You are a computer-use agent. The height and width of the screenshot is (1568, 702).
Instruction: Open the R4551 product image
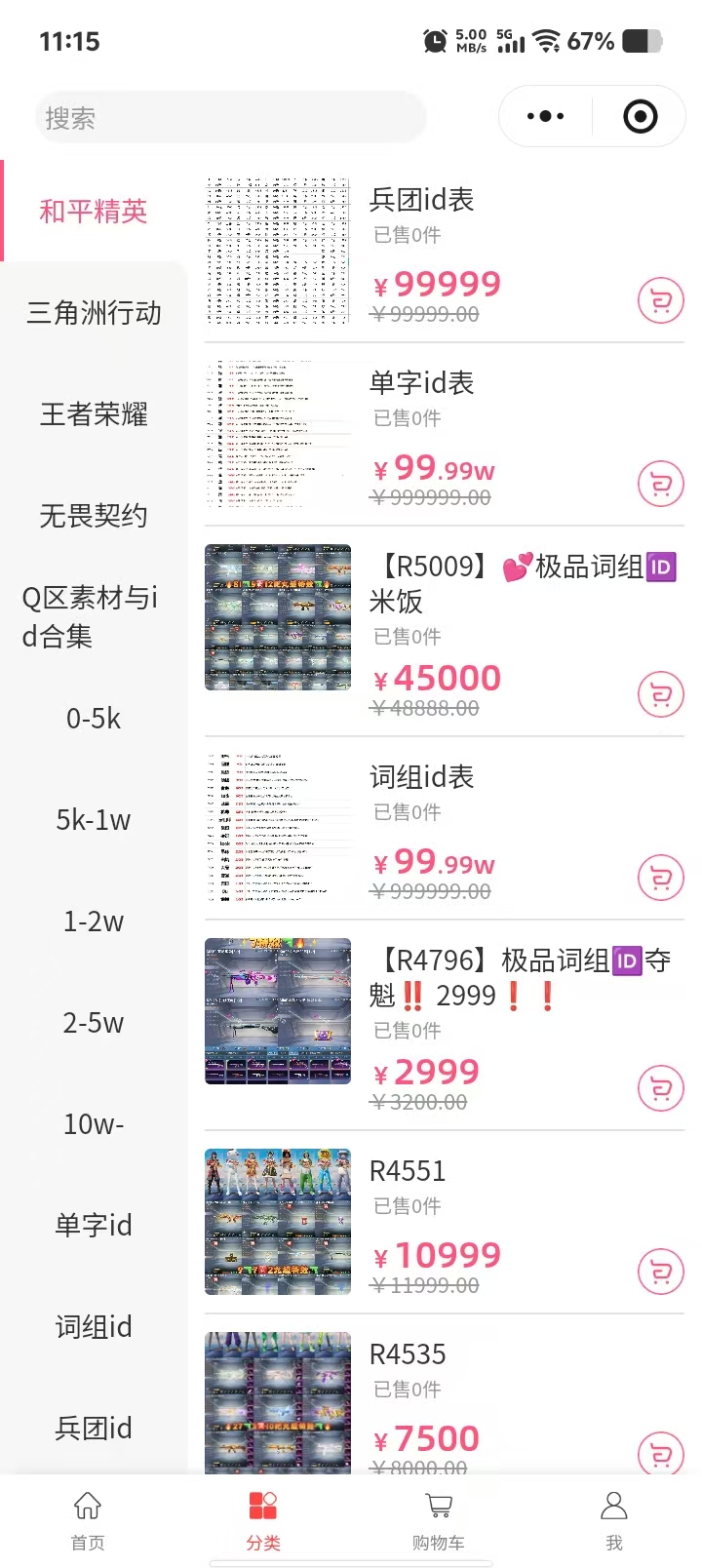[x=278, y=1222]
